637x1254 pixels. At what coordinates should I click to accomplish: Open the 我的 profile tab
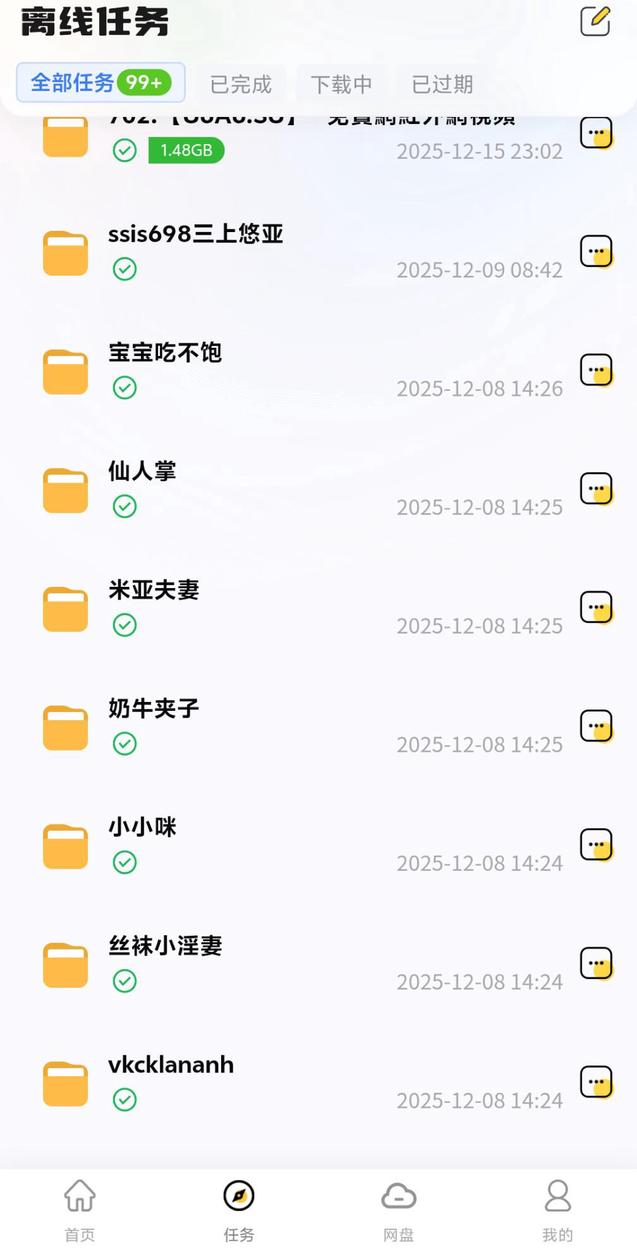pos(557,1208)
